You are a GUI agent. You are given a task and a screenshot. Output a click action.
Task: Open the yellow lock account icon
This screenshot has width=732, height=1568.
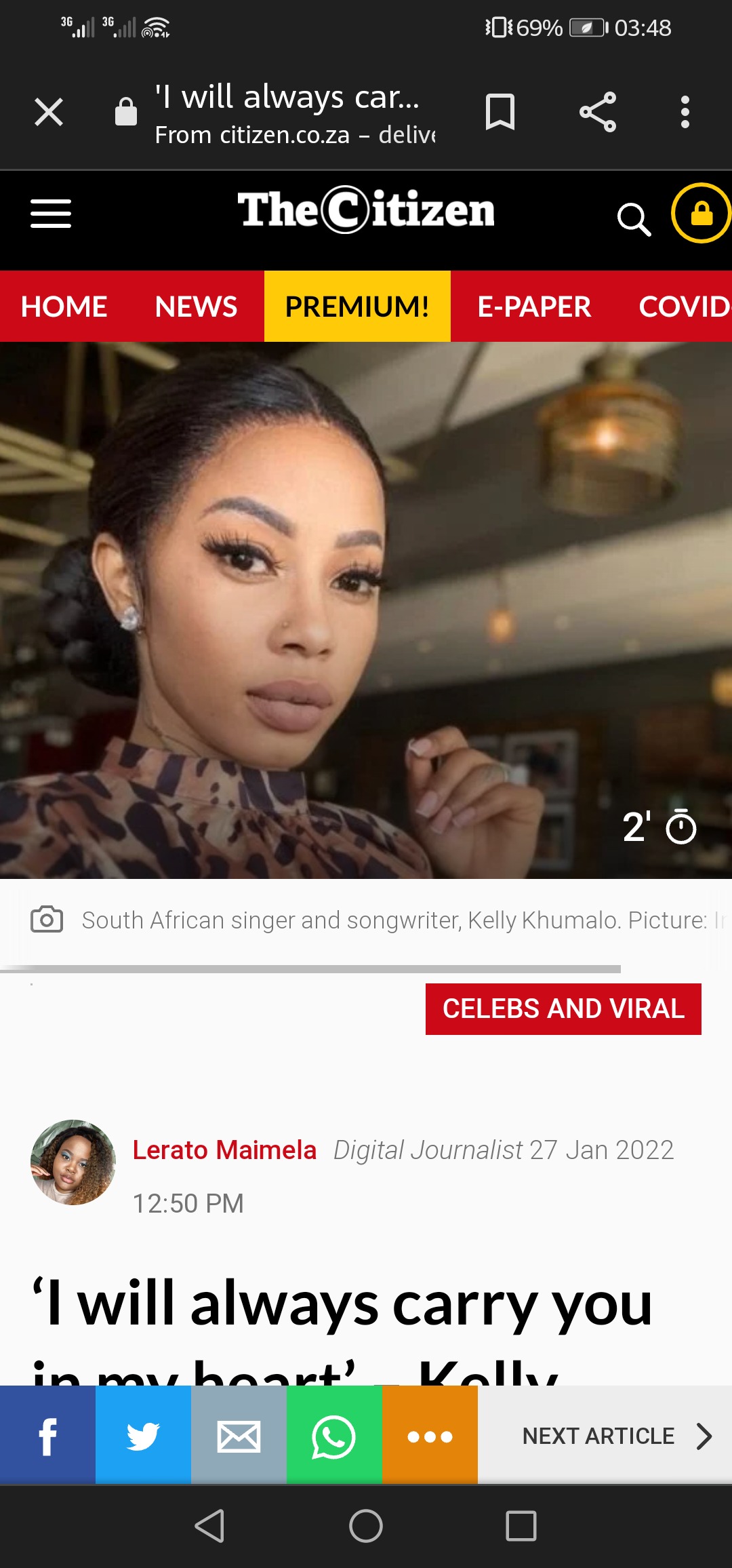click(701, 213)
